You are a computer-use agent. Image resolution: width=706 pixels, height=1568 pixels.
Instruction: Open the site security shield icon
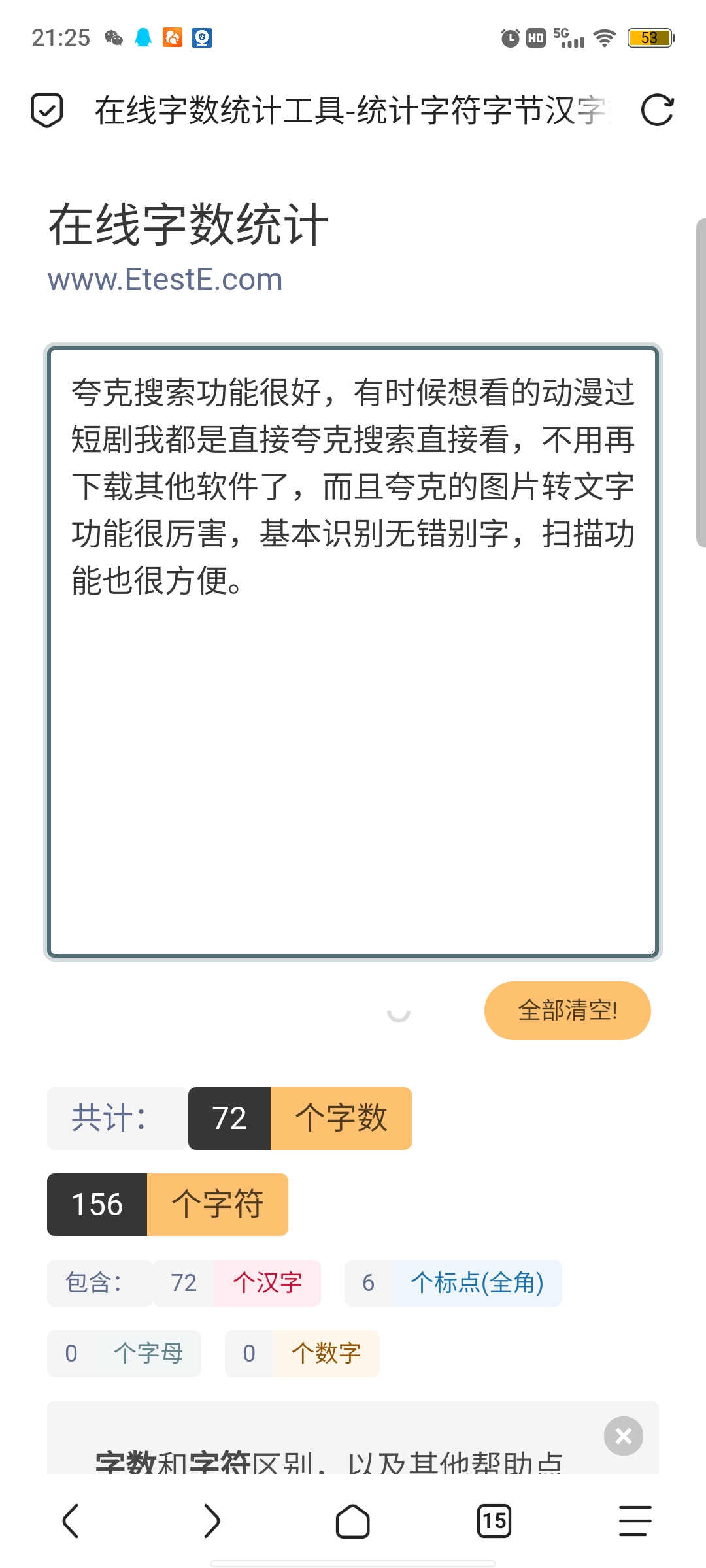pyautogui.click(x=47, y=110)
